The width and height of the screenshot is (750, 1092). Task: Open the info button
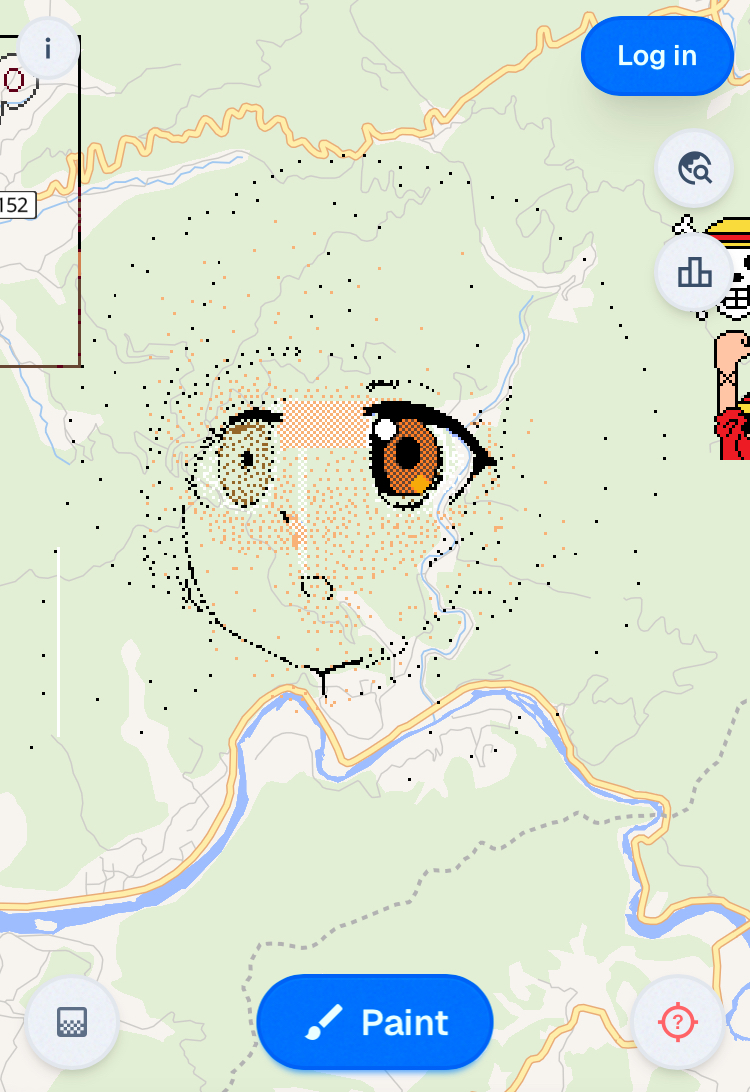tap(48, 48)
